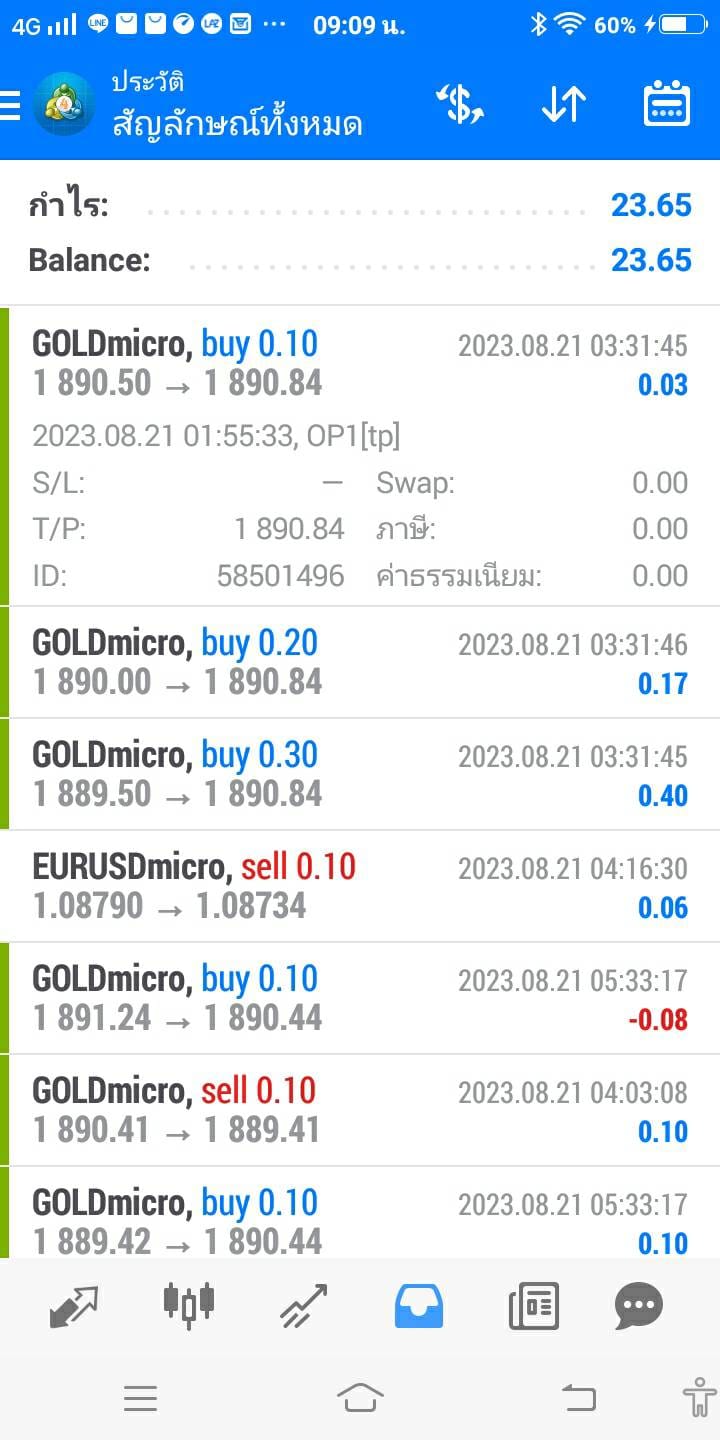720x1440 pixels.
Task: Collapse the GOLDmicro buy 0.10 OP1[tp] trade
Action: 360,456
